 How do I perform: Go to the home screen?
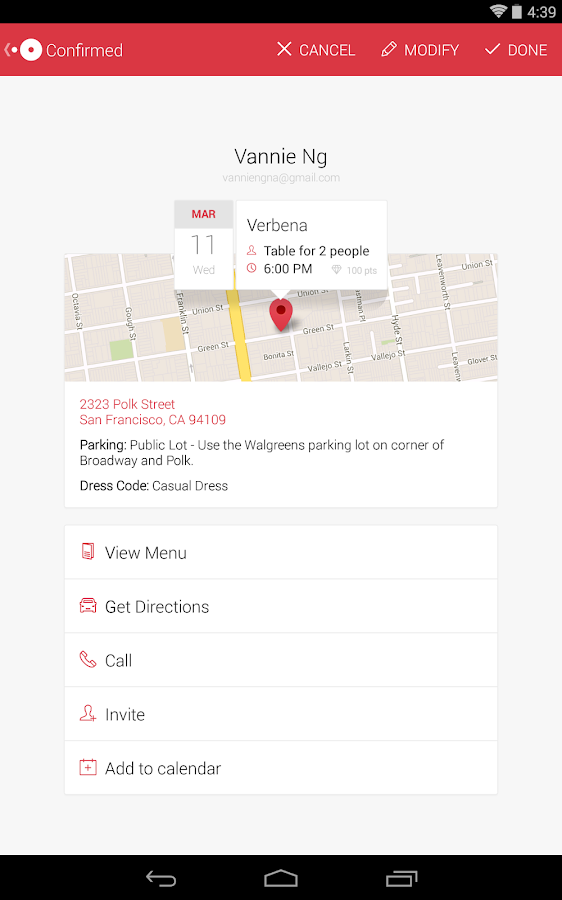point(281,878)
